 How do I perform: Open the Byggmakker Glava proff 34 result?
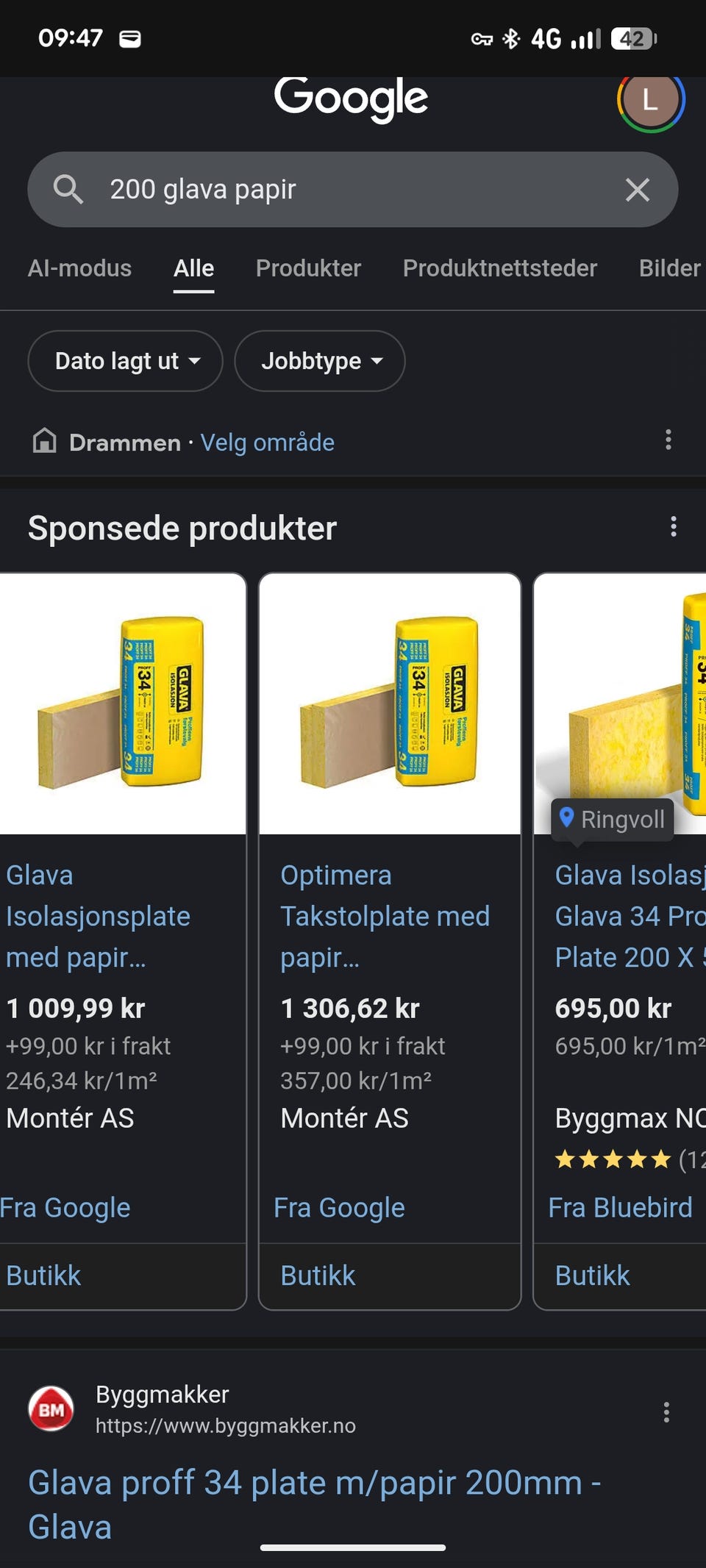click(315, 1505)
